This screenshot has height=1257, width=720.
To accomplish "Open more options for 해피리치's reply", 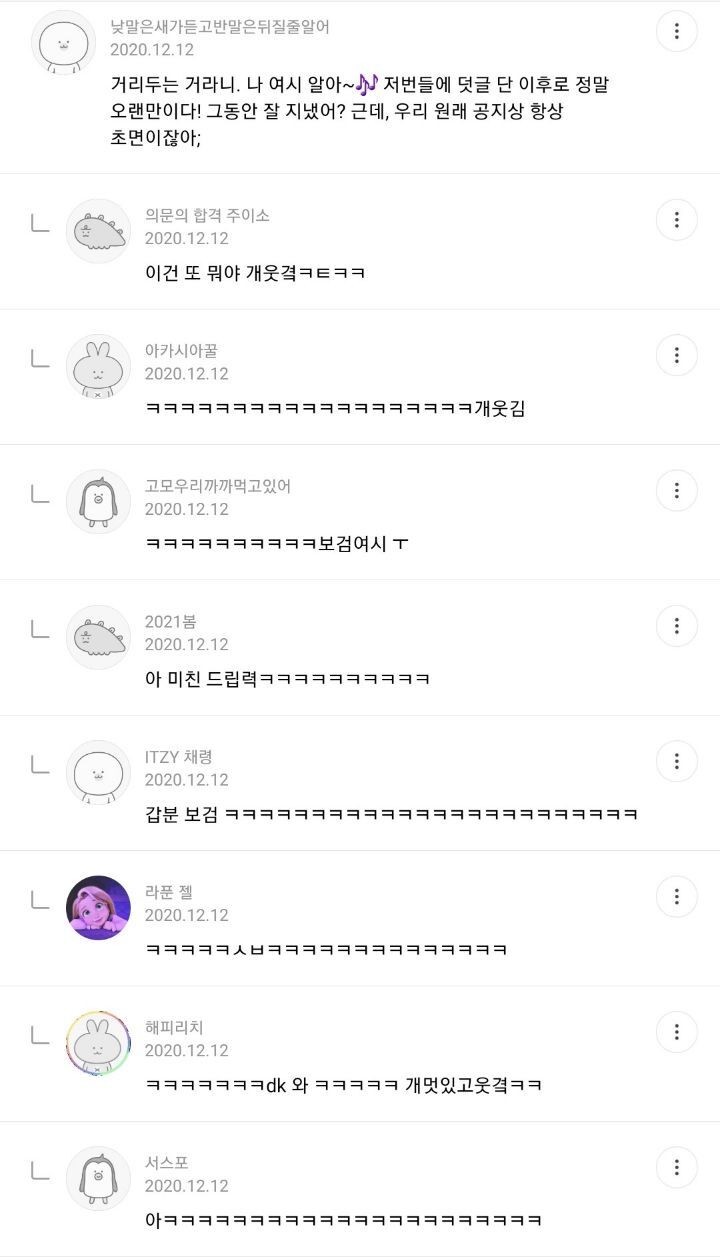I will tap(677, 1032).
